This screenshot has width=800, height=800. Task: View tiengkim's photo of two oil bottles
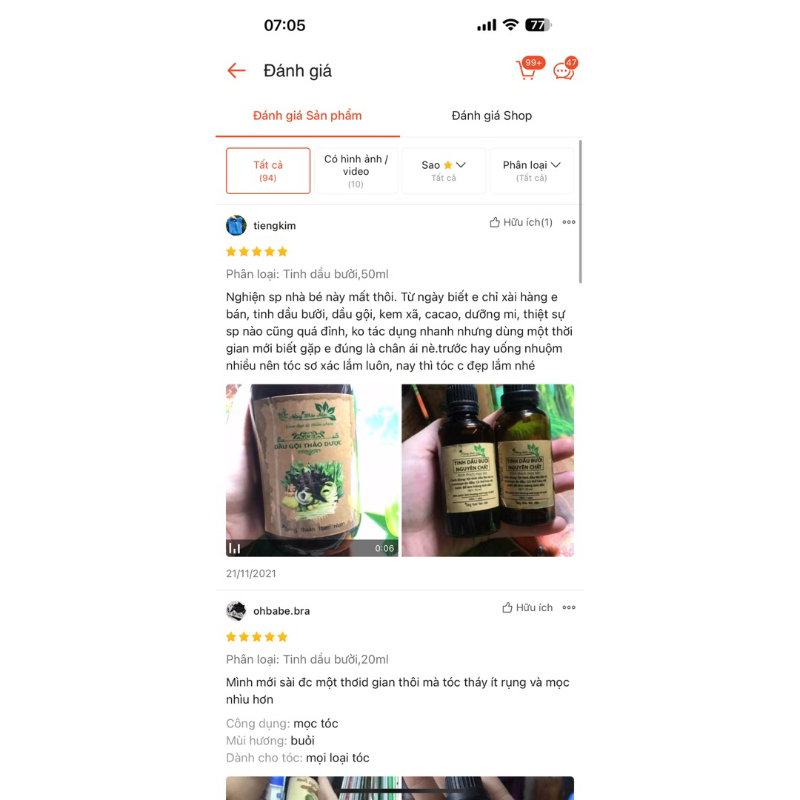(488, 470)
